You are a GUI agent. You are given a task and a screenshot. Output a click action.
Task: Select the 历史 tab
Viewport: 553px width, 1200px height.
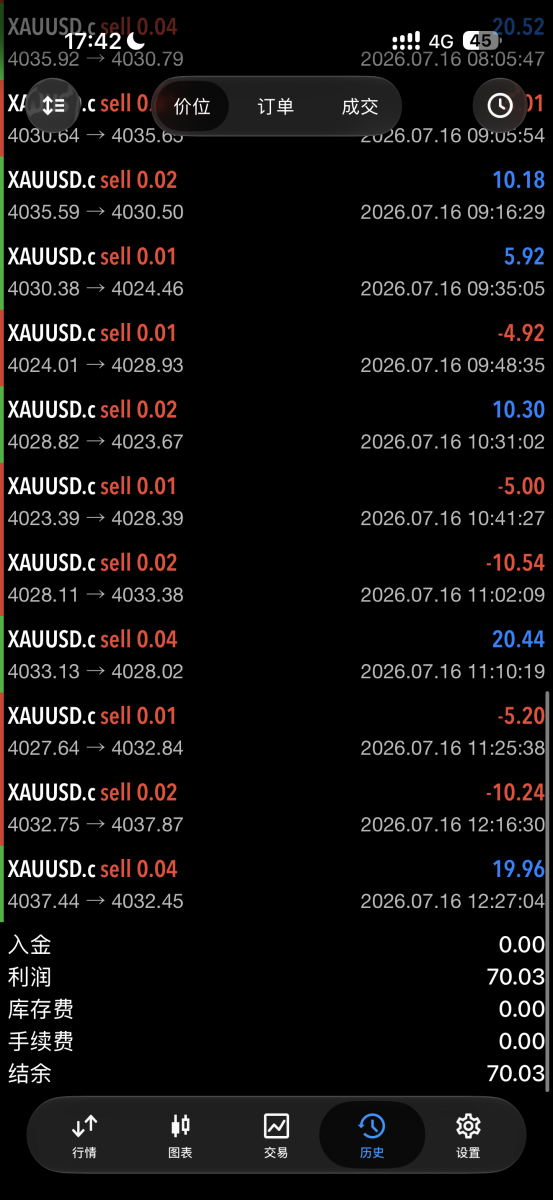[x=372, y=1136]
